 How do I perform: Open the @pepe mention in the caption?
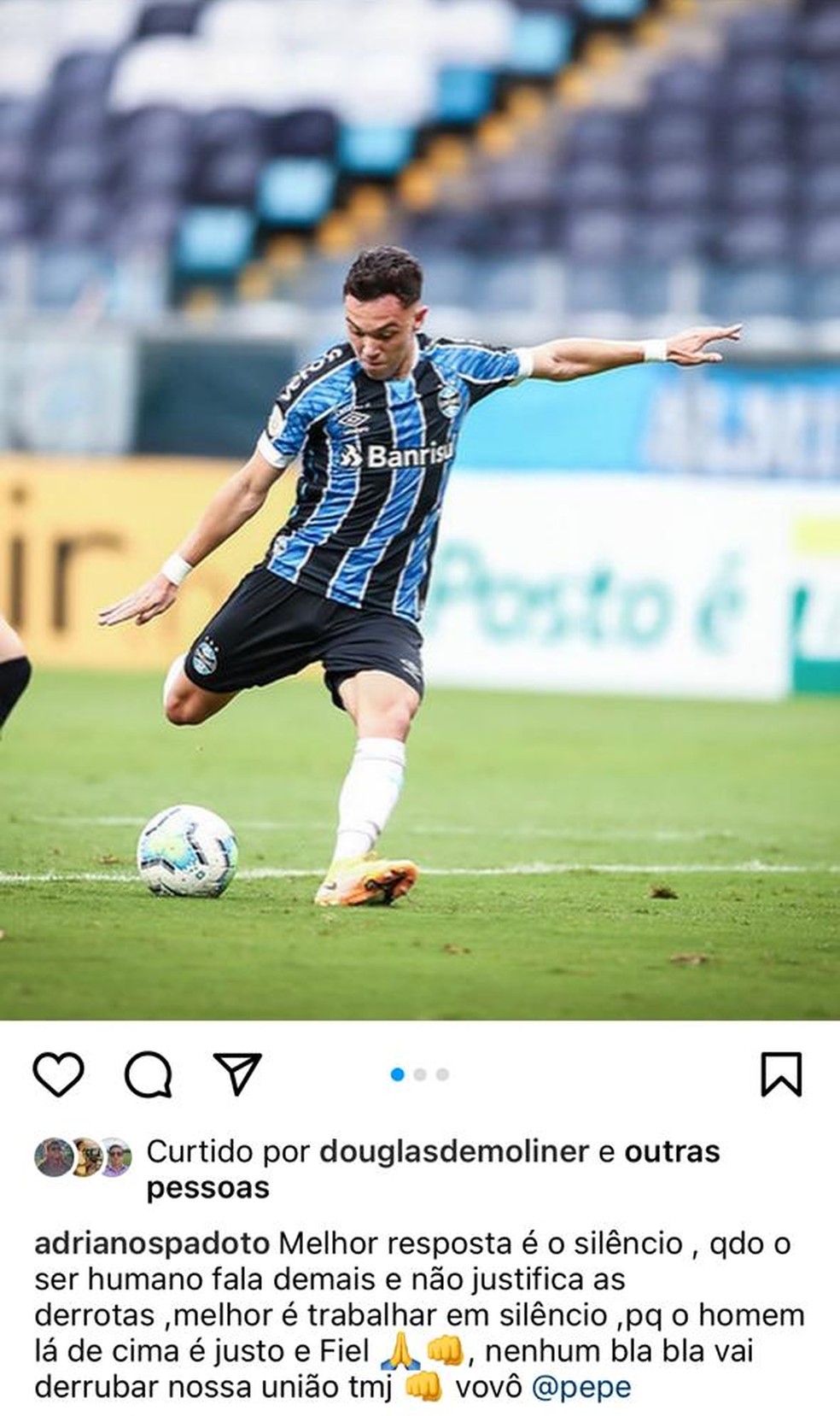tap(580, 1386)
